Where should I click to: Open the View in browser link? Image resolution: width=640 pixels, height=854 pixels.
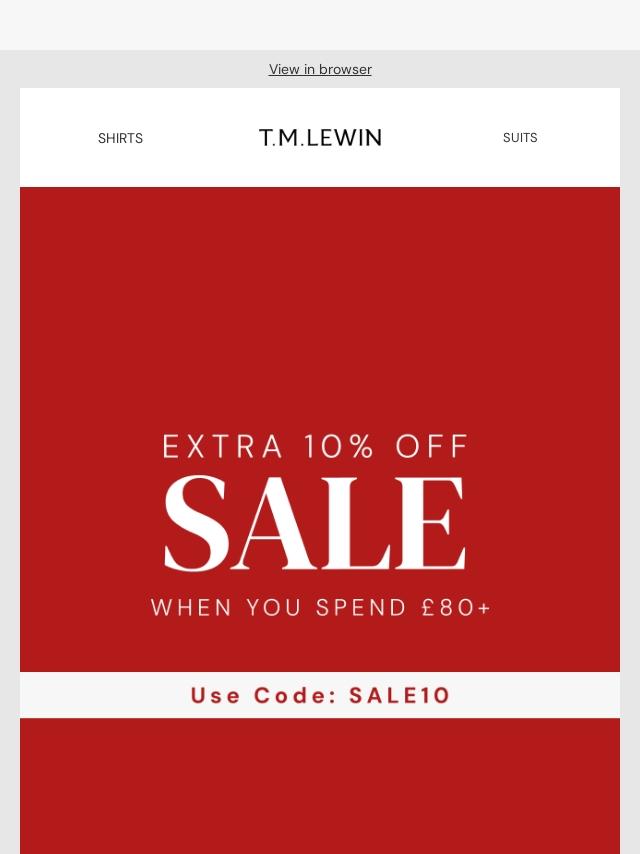[x=320, y=69]
